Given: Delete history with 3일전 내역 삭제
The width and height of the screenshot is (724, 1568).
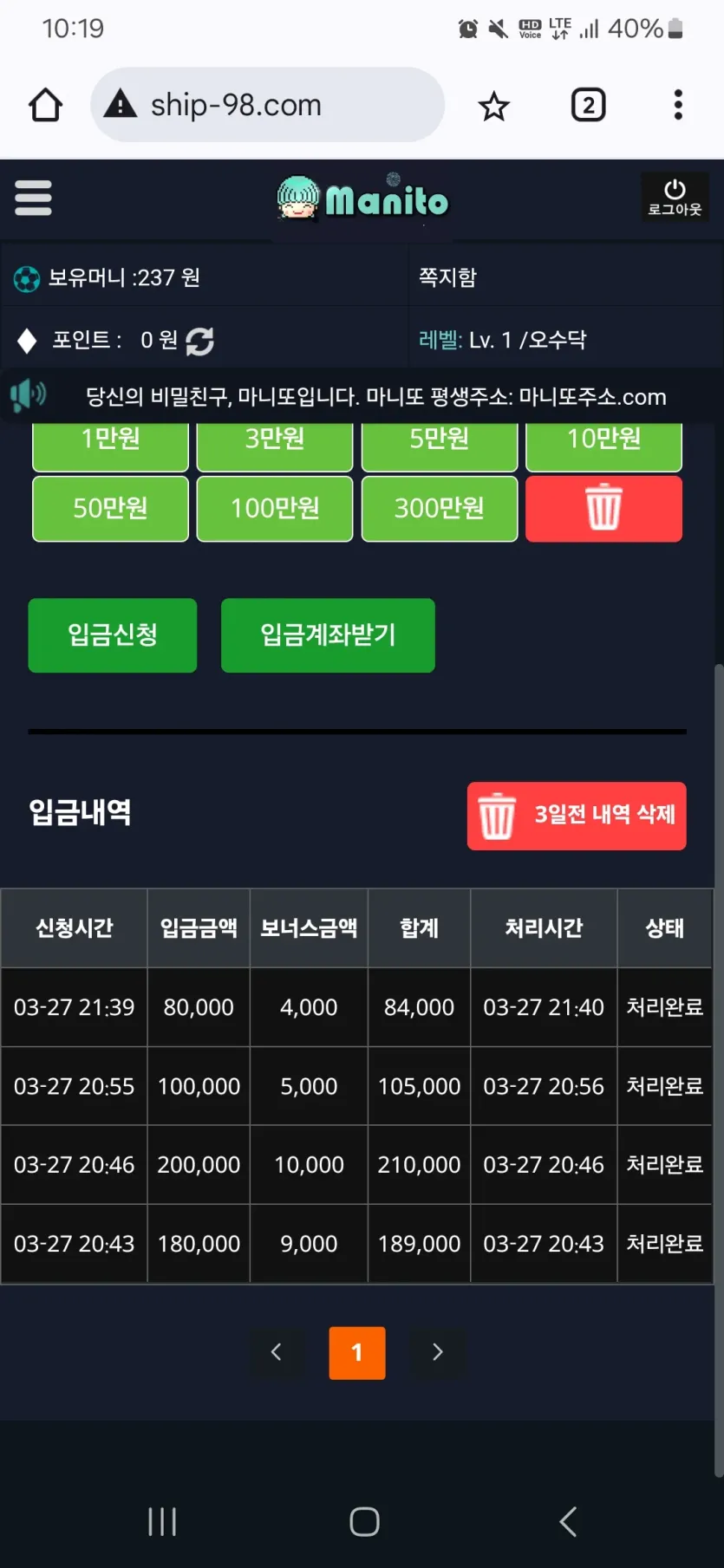Looking at the screenshot, I should click(x=577, y=816).
